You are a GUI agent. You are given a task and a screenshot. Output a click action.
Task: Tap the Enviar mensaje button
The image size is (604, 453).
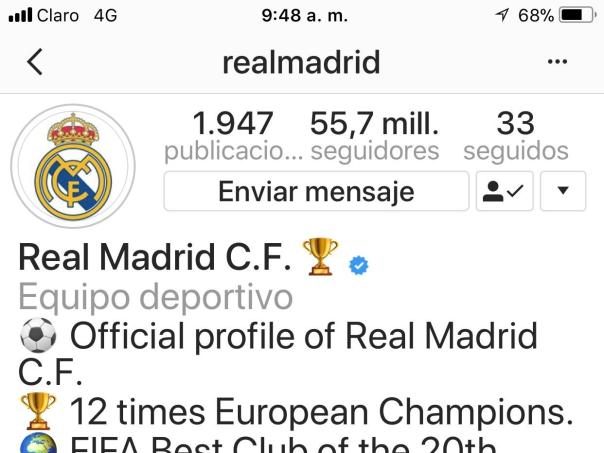pos(316,191)
